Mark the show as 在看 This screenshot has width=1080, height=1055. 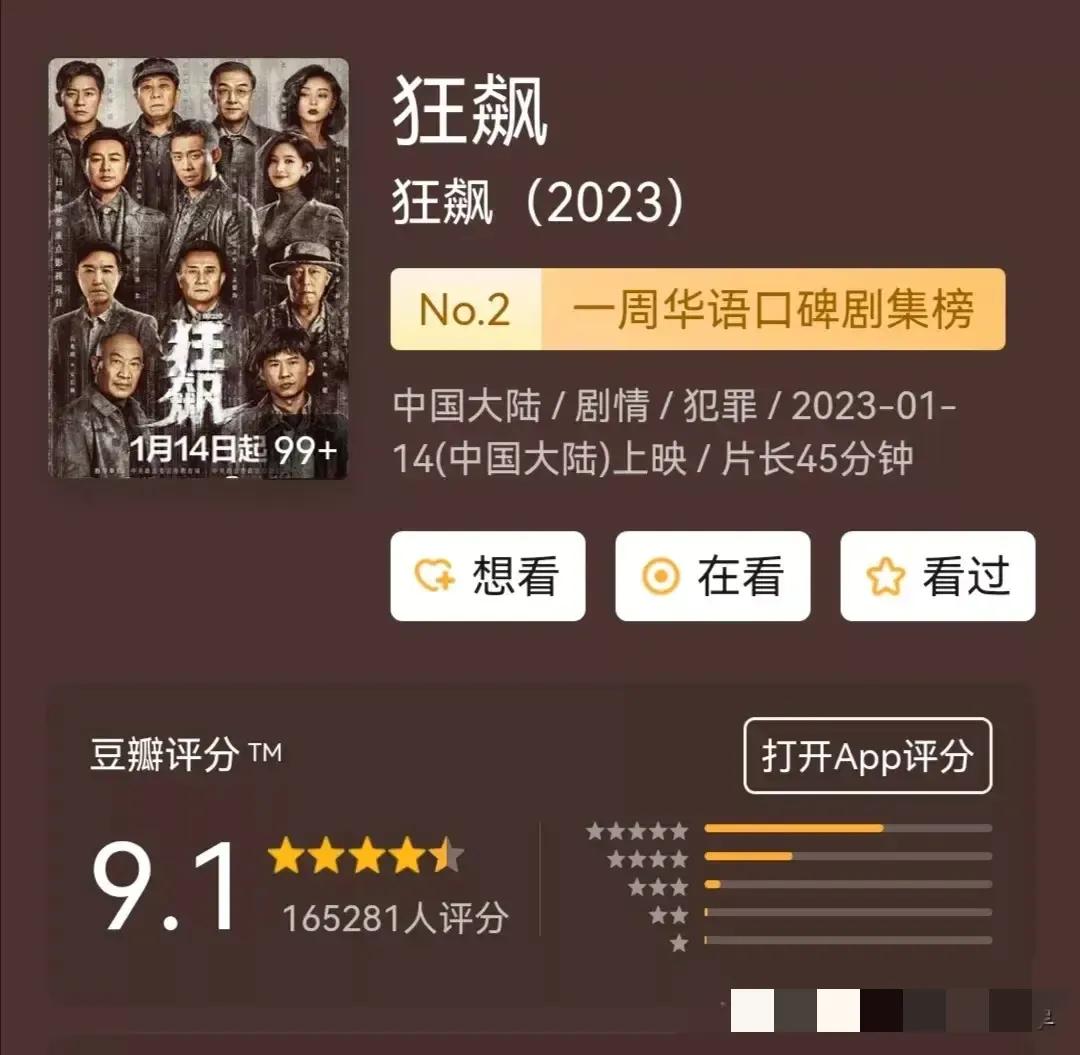(712, 576)
